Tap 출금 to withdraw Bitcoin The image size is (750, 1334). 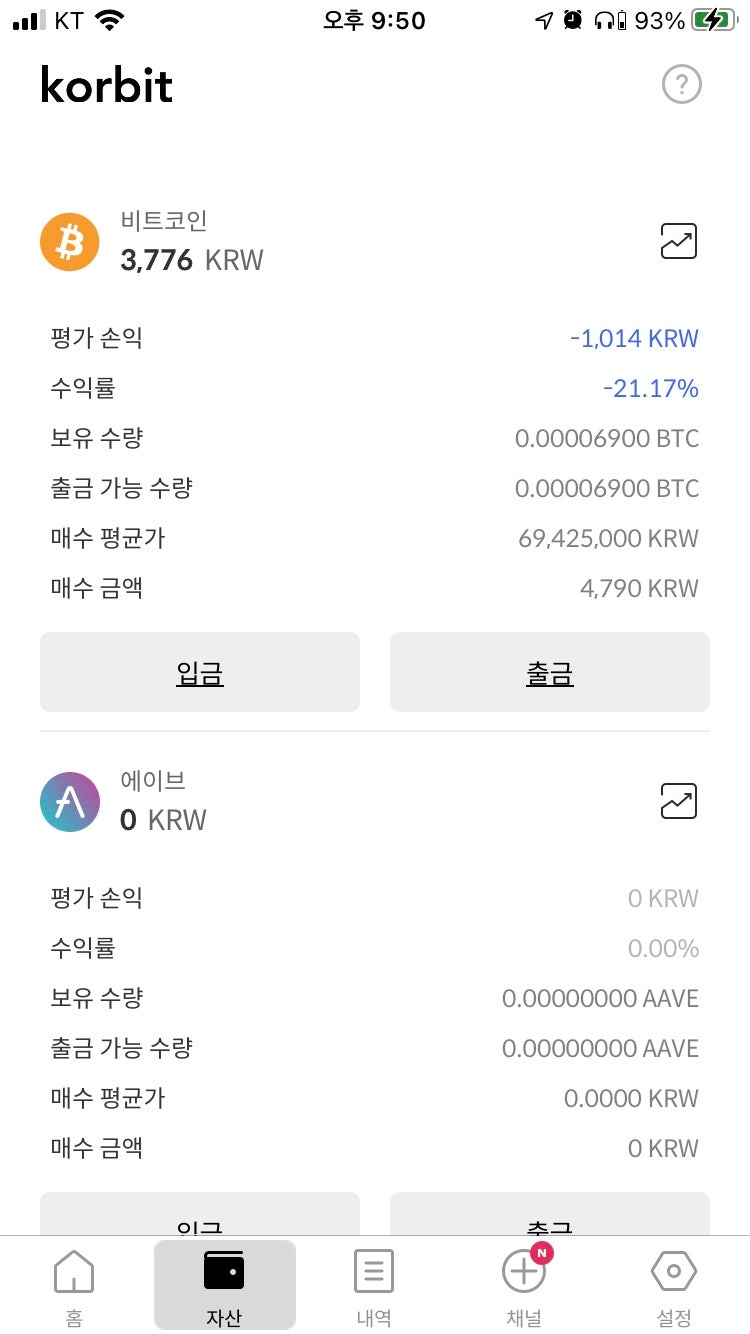(x=550, y=671)
